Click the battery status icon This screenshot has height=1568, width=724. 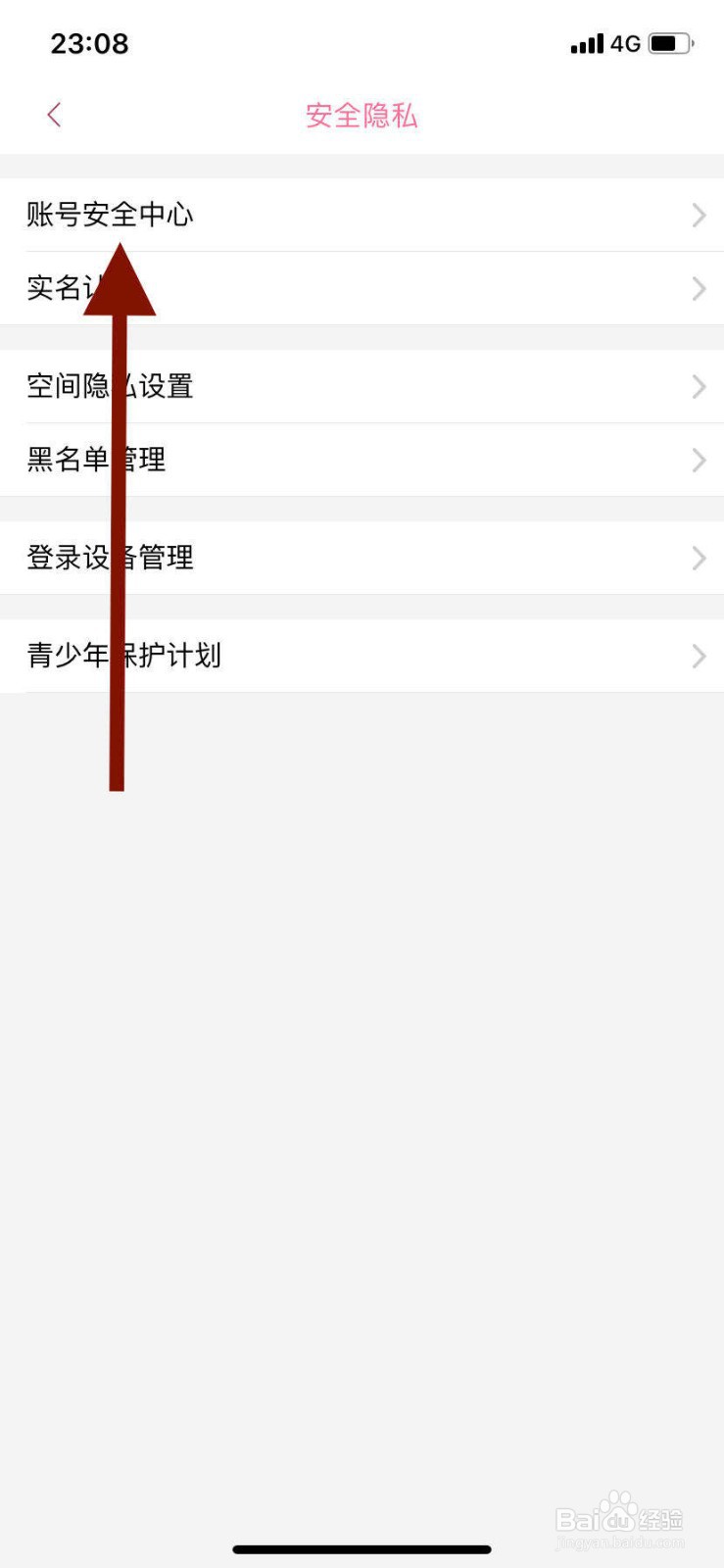[x=670, y=43]
